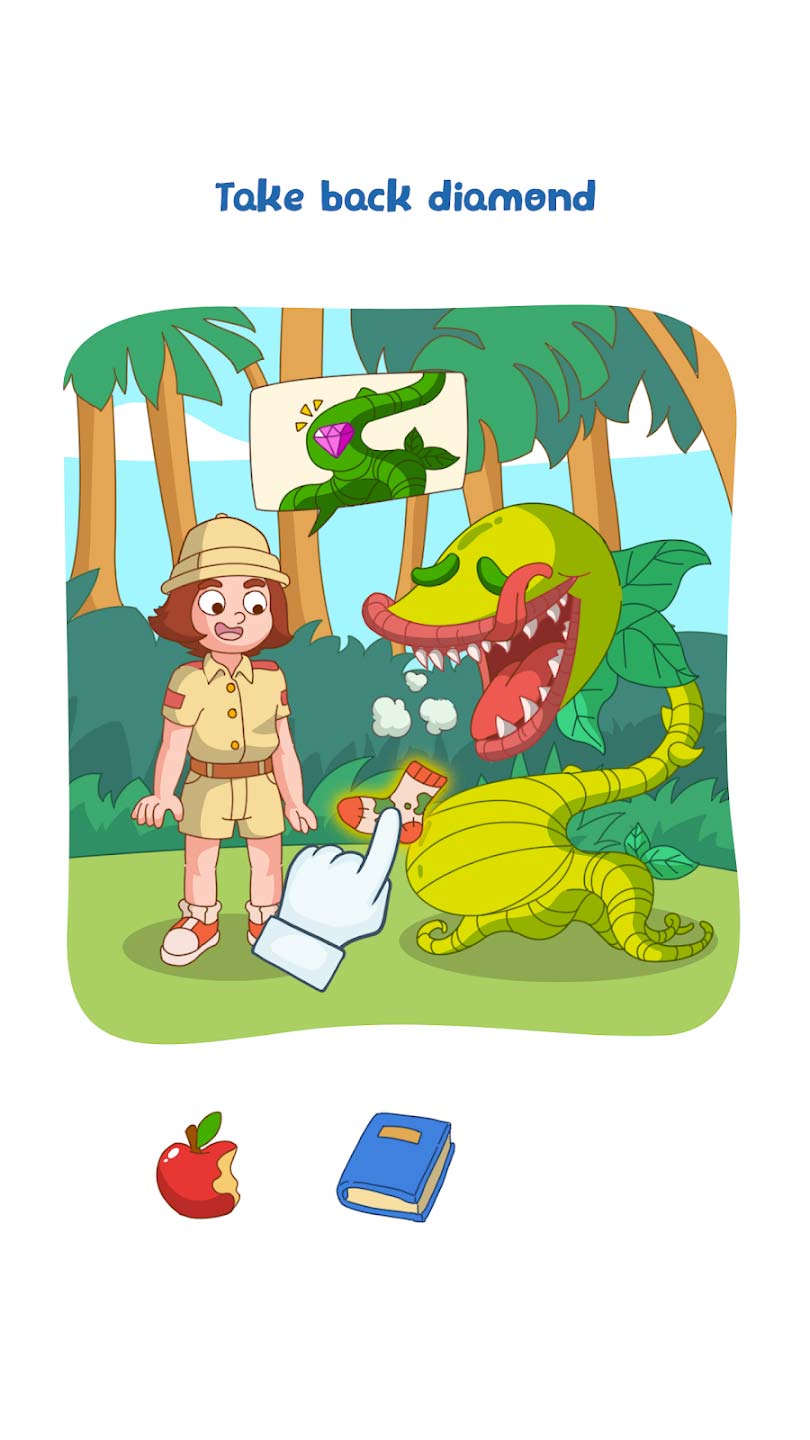This screenshot has height=1440, width=810.
Task: Select the blue book item
Action: tap(396, 1166)
